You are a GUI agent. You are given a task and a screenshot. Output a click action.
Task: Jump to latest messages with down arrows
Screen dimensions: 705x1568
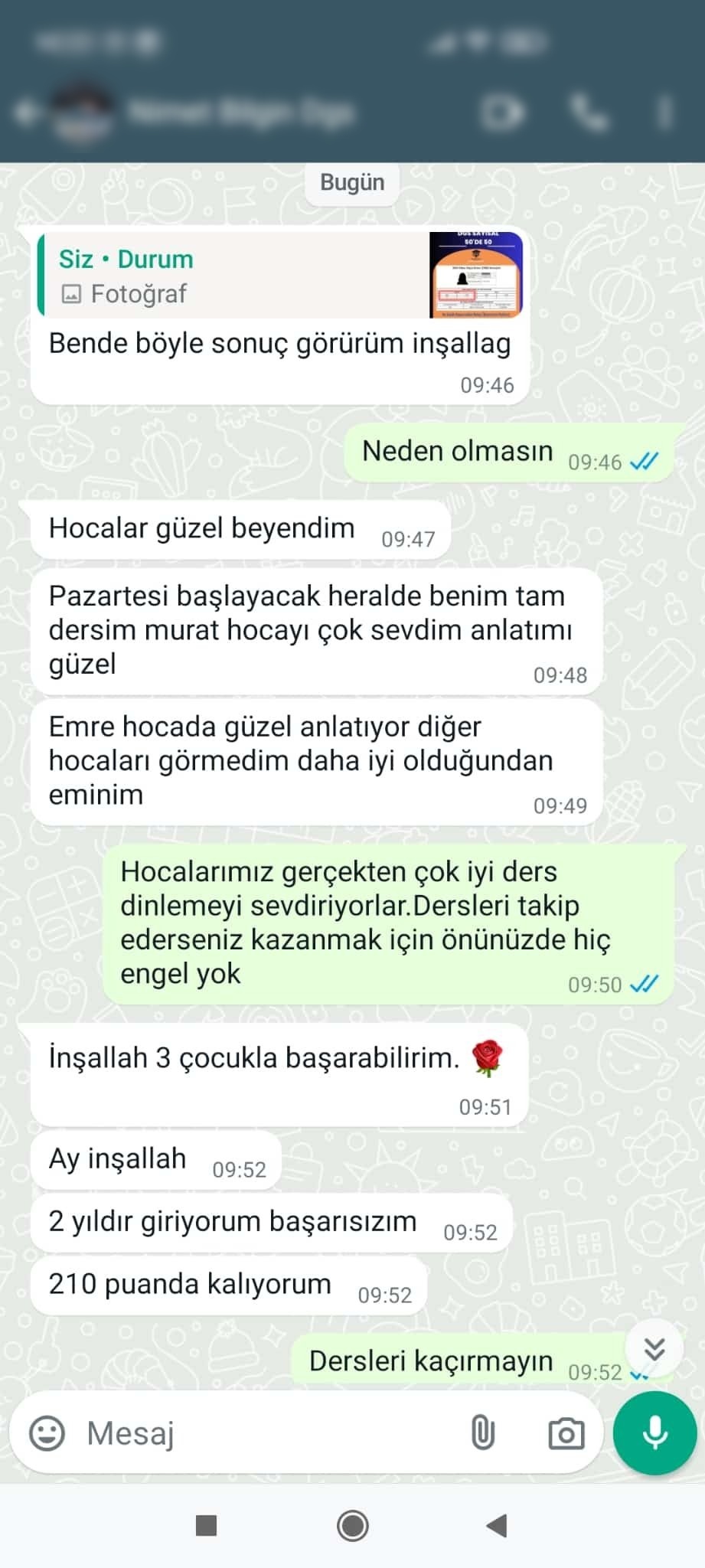click(654, 1348)
